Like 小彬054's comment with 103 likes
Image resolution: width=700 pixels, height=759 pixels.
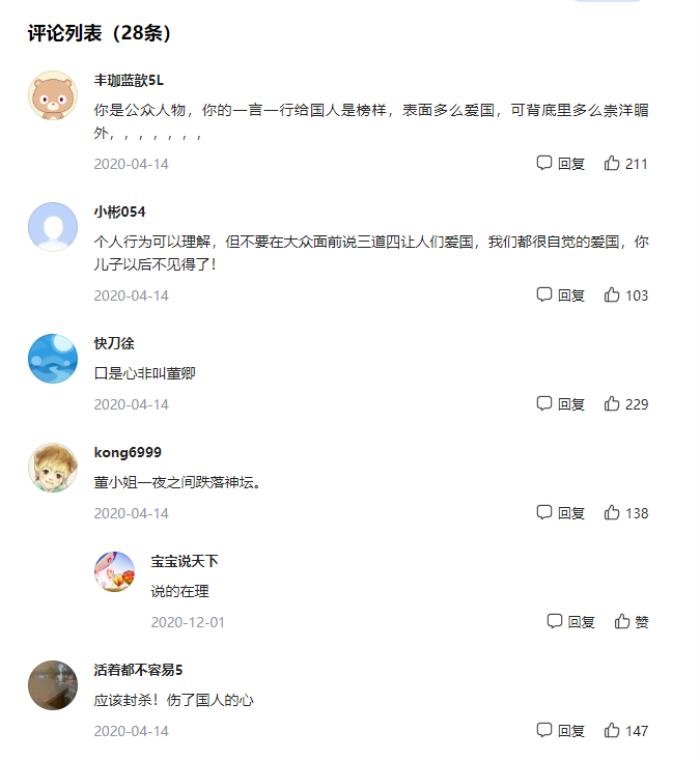tap(625, 295)
